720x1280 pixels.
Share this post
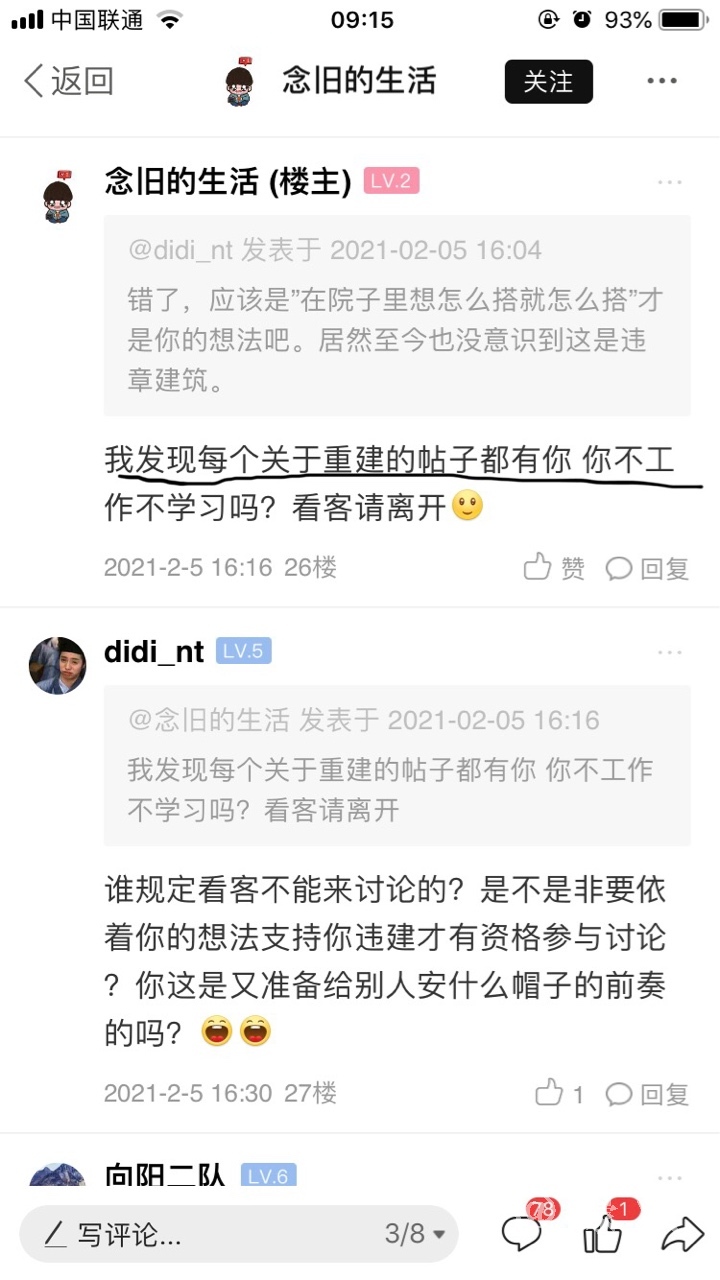click(682, 1234)
